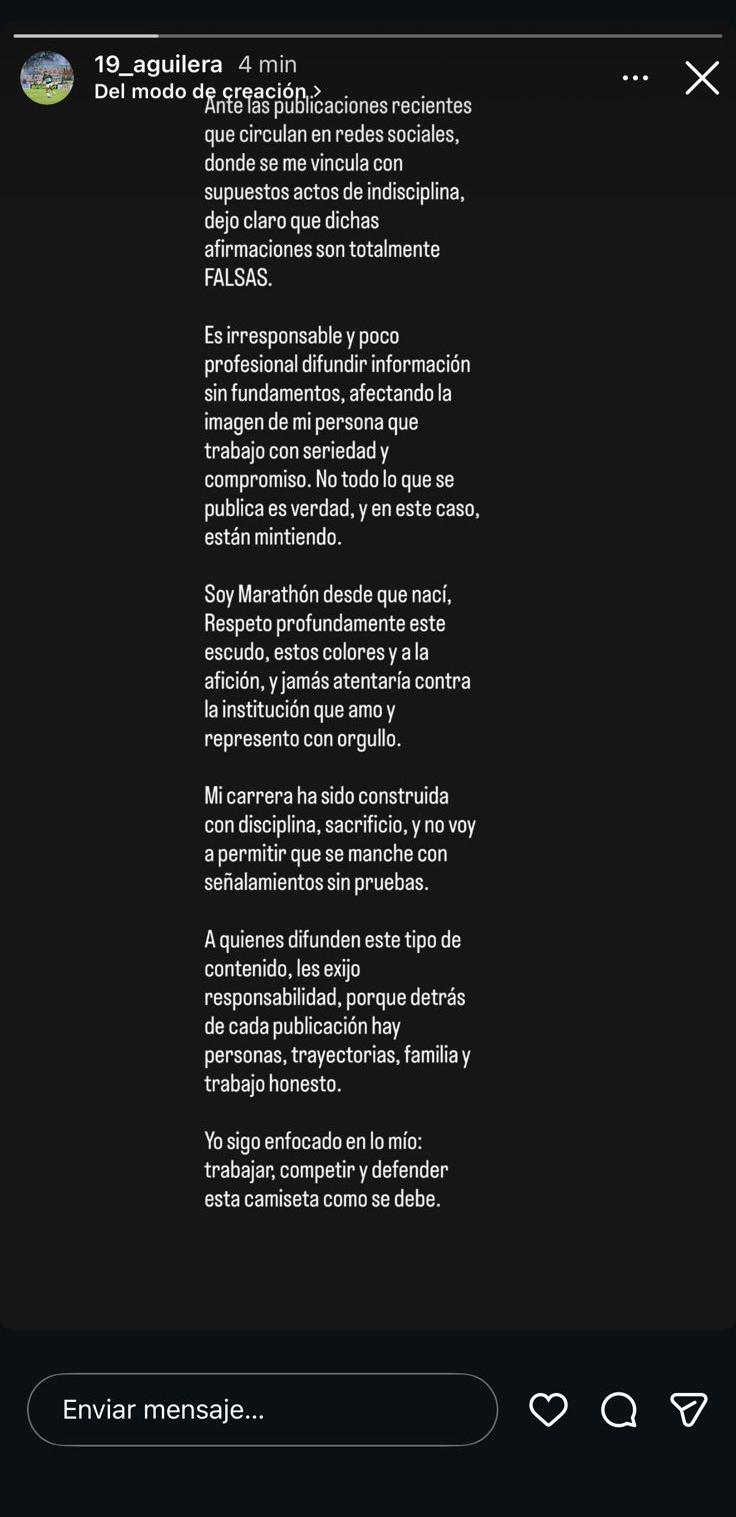736x1517 pixels.
Task: Open more options with the three-dot icon
Action: [636, 77]
